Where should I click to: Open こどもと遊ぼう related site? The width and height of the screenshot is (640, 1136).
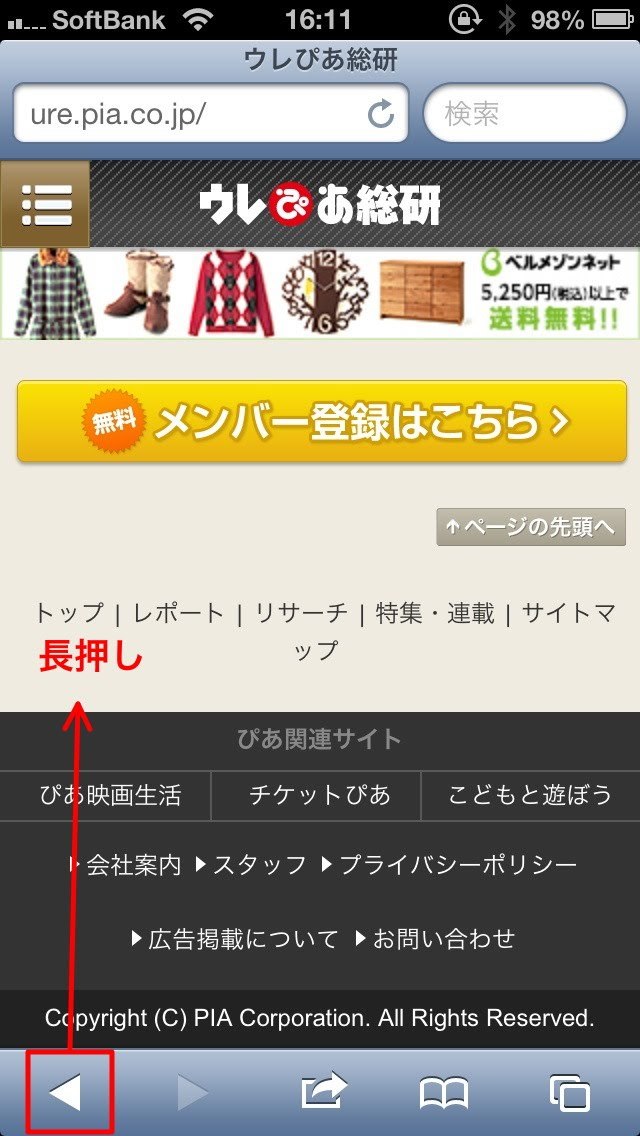(x=530, y=795)
